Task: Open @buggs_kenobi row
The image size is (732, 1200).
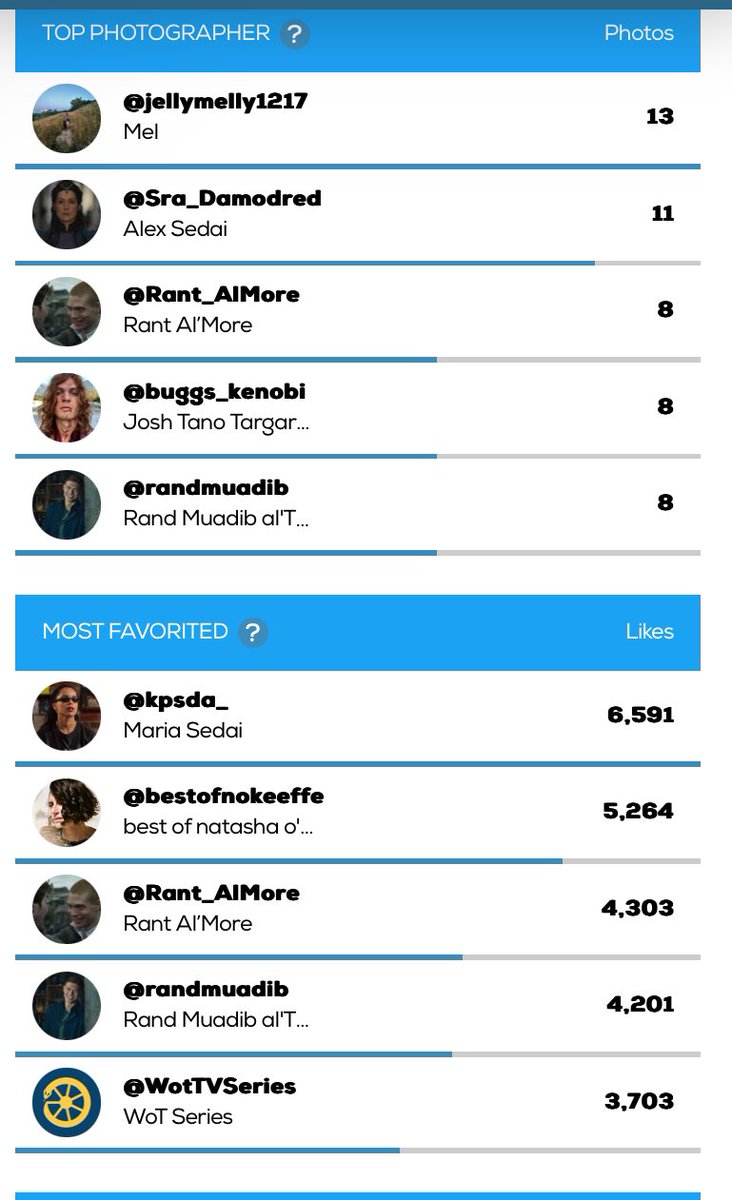Action: pos(358,407)
